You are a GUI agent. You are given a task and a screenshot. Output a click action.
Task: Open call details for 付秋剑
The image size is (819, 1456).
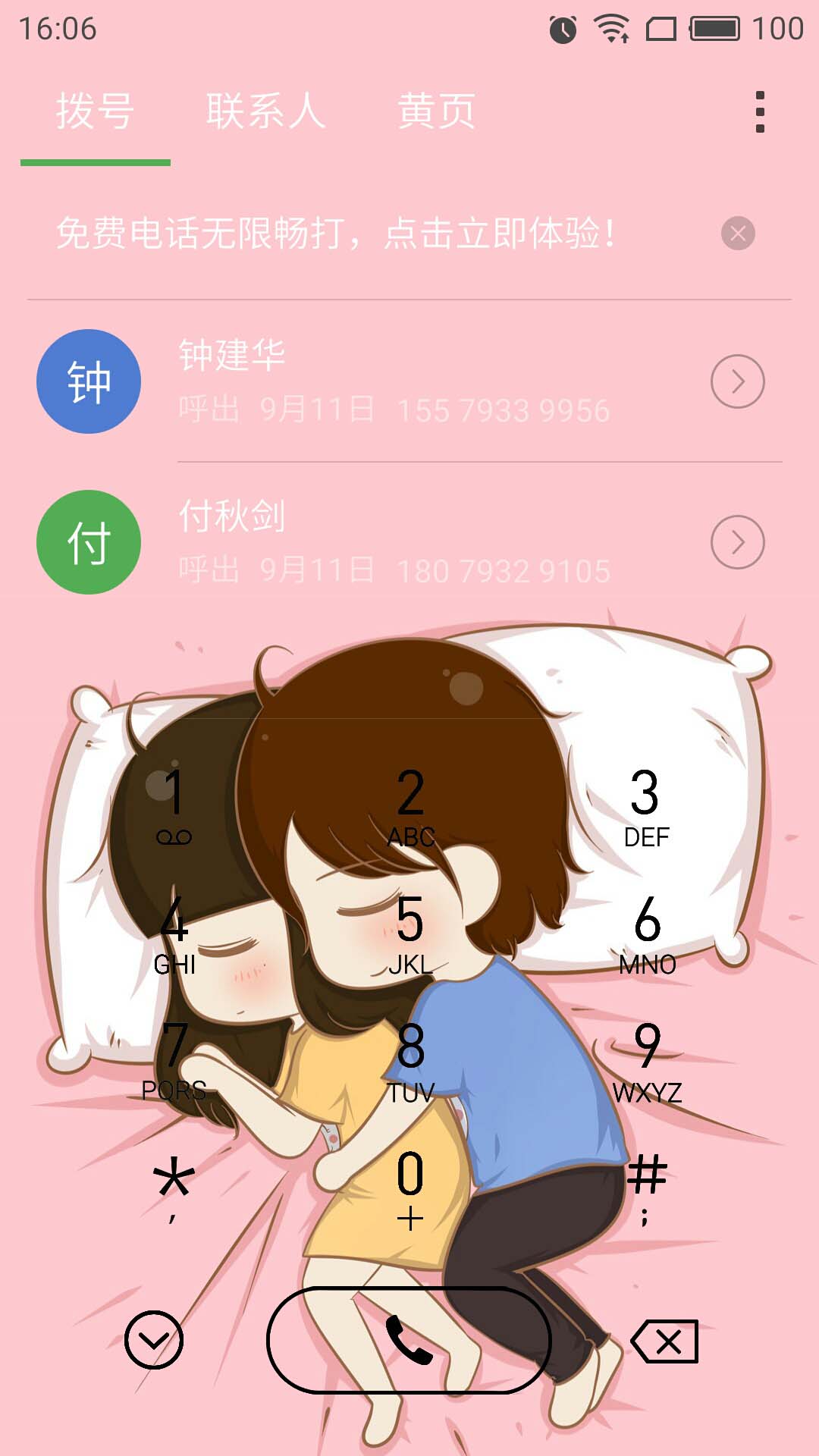[738, 542]
